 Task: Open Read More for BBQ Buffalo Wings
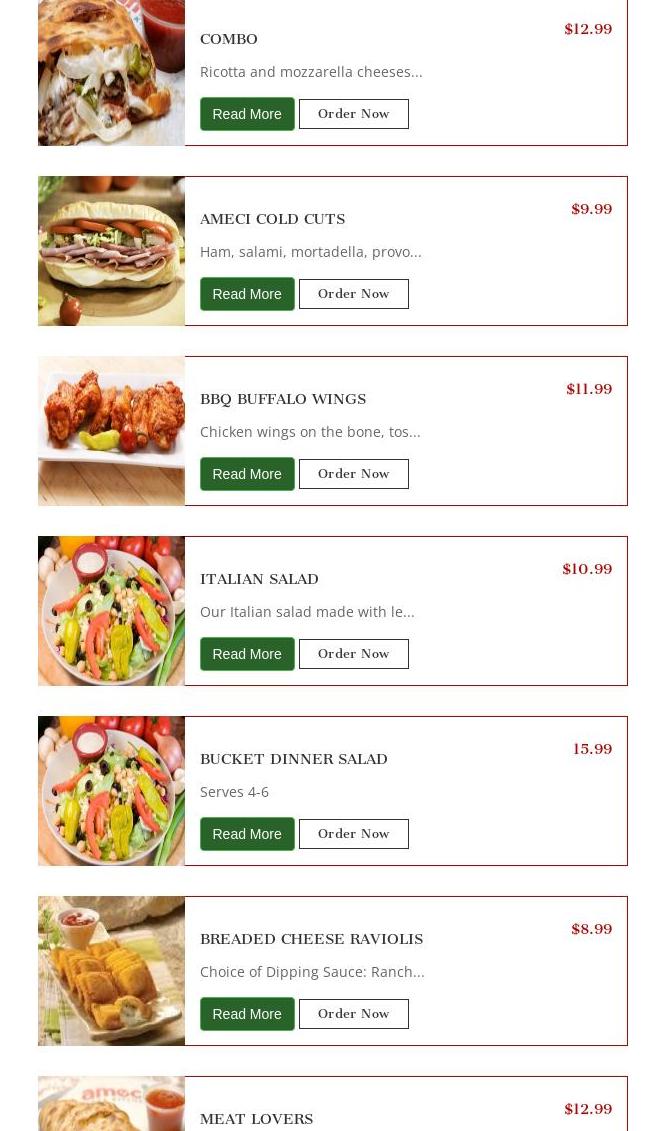click(x=247, y=474)
